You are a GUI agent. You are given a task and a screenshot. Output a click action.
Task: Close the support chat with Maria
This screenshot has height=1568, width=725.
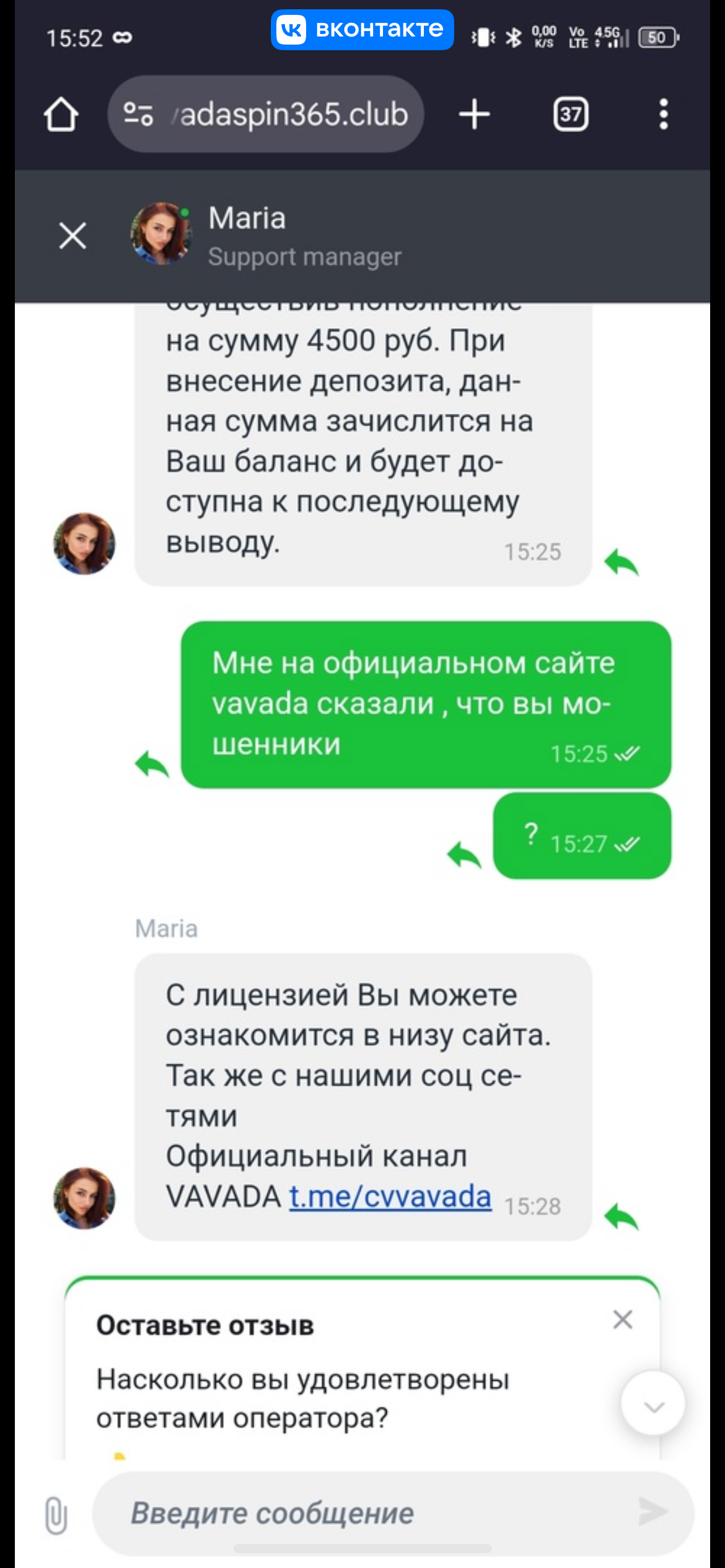[72, 236]
